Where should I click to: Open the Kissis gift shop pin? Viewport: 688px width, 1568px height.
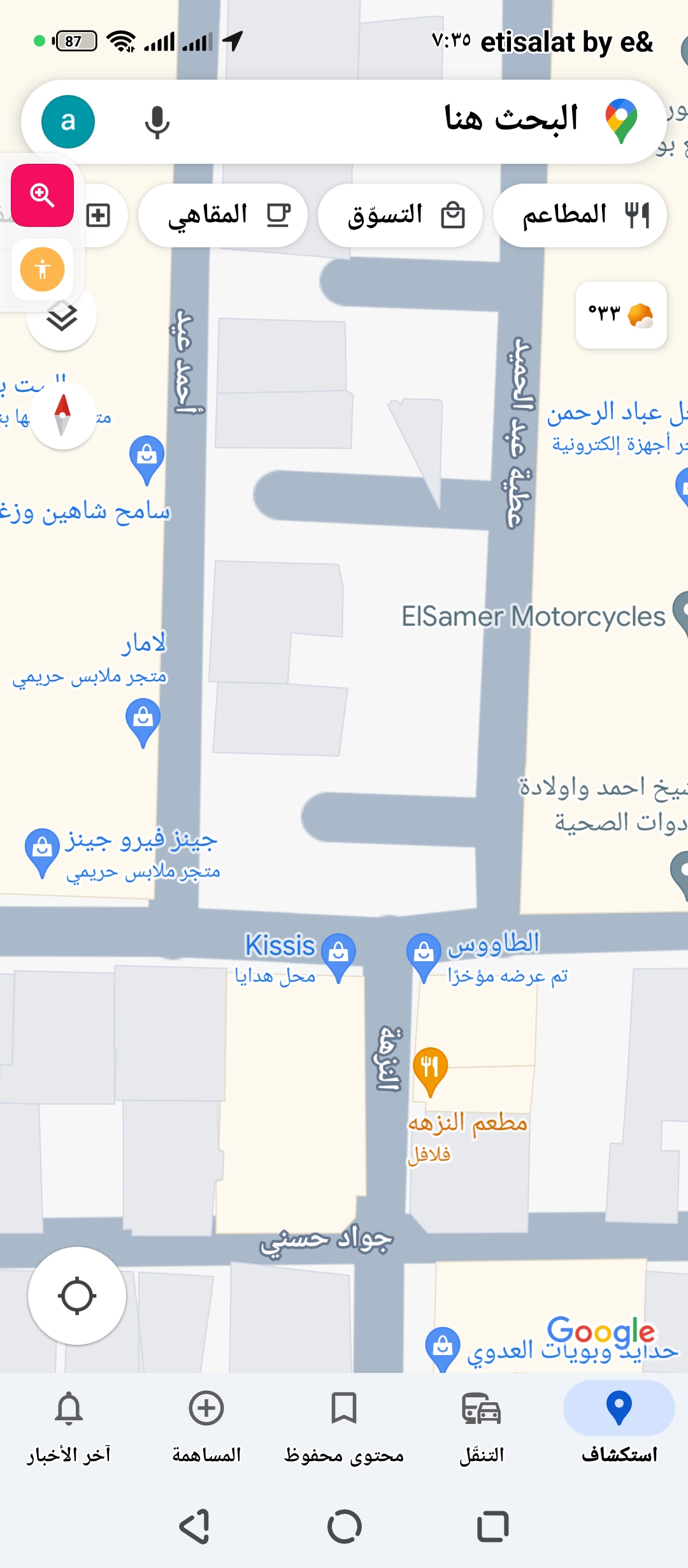coord(338,955)
